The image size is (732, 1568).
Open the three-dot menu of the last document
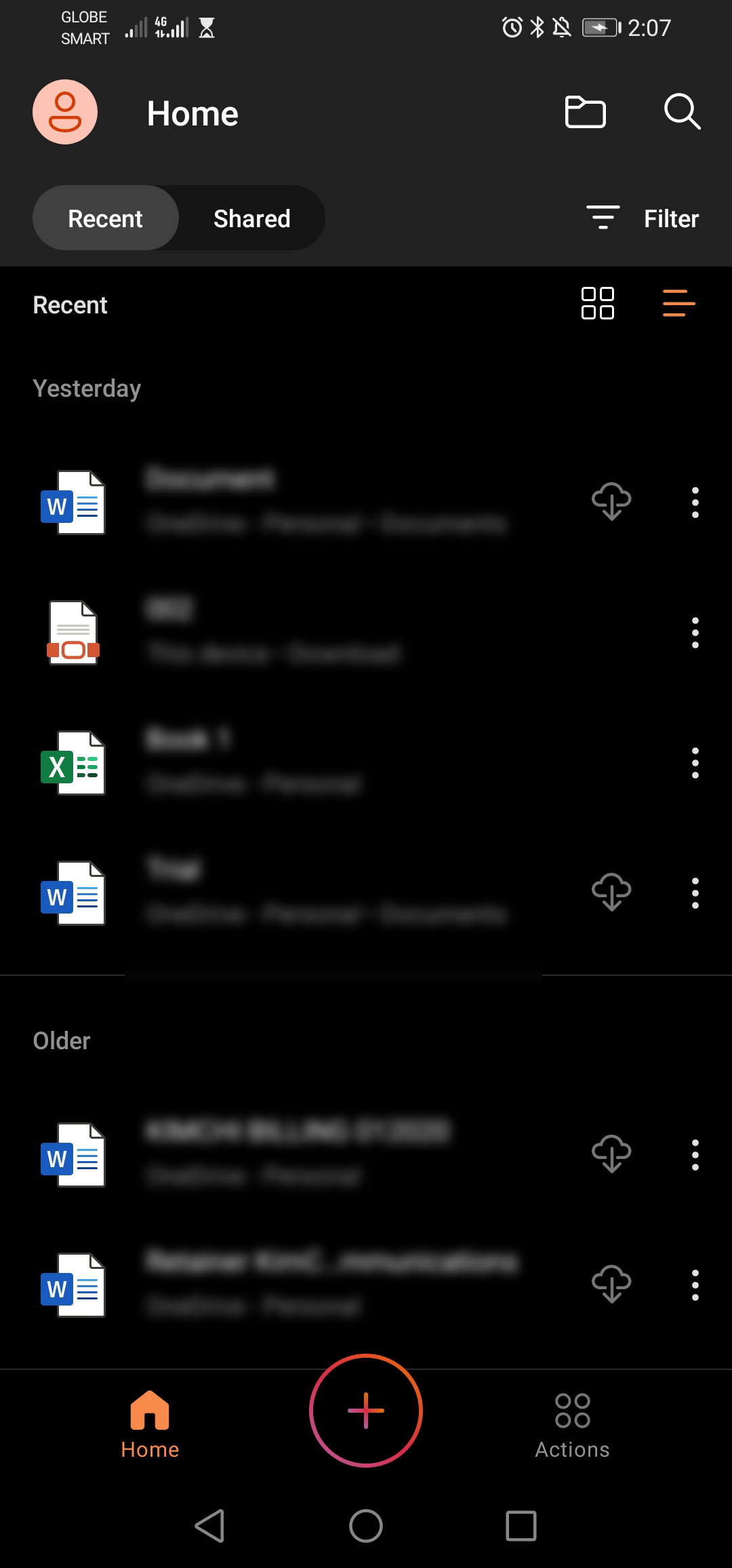pos(695,1282)
